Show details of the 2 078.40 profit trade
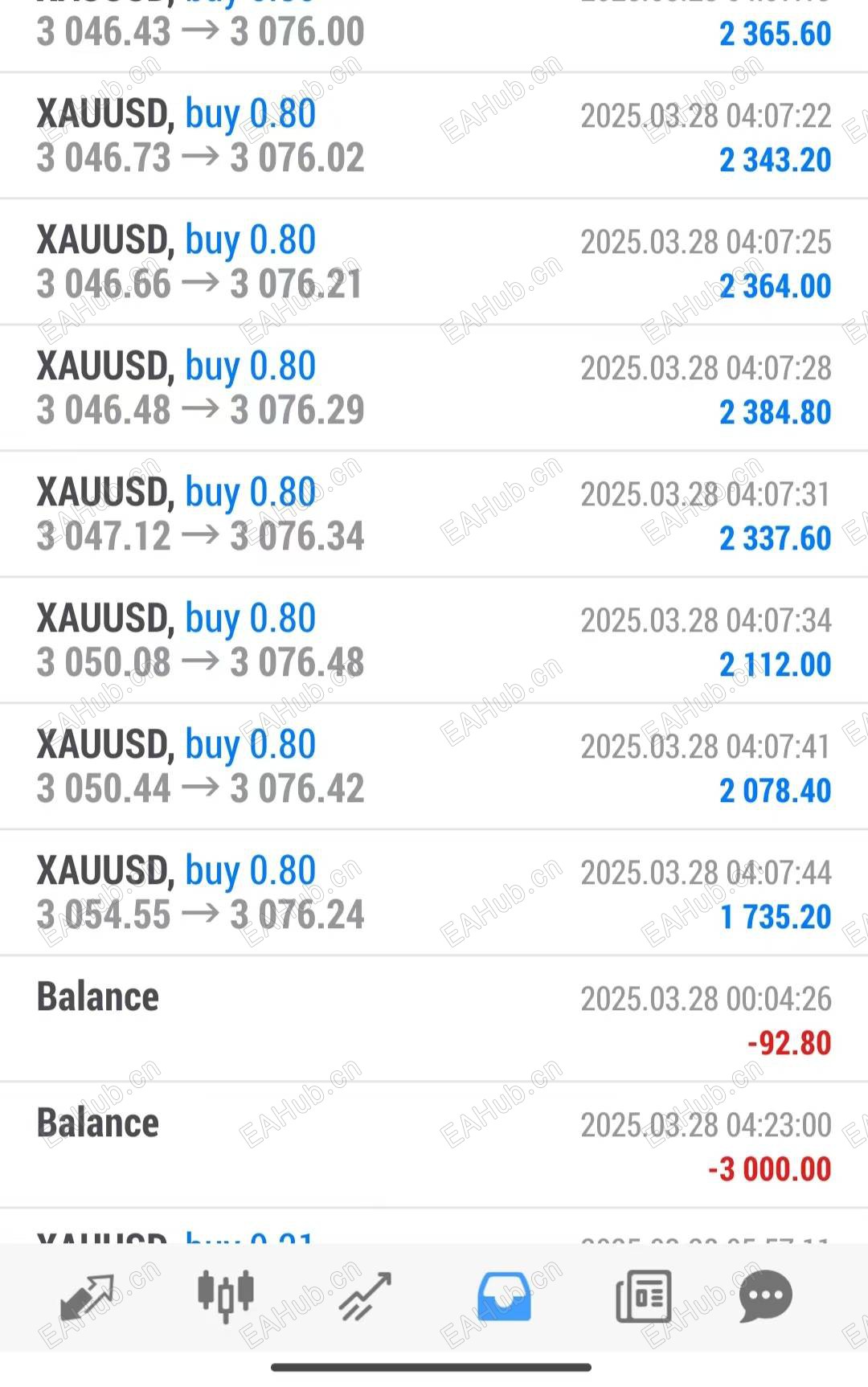 click(x=434, y=767)
